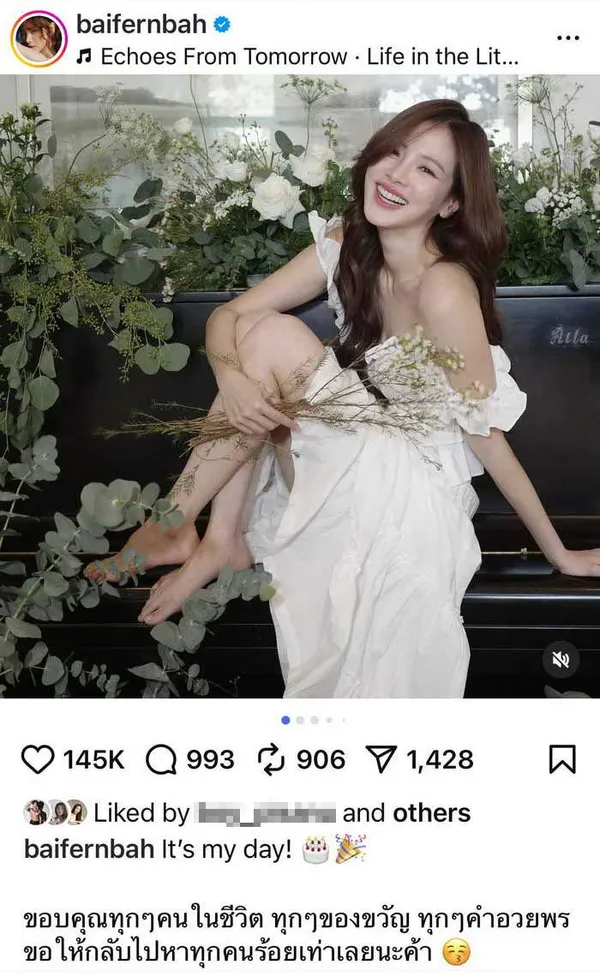The height and width of the screenshot is (975, 600).
Task: Open baifernbah's profile picture
Action: pyautogui.click(x=38, y=39)
